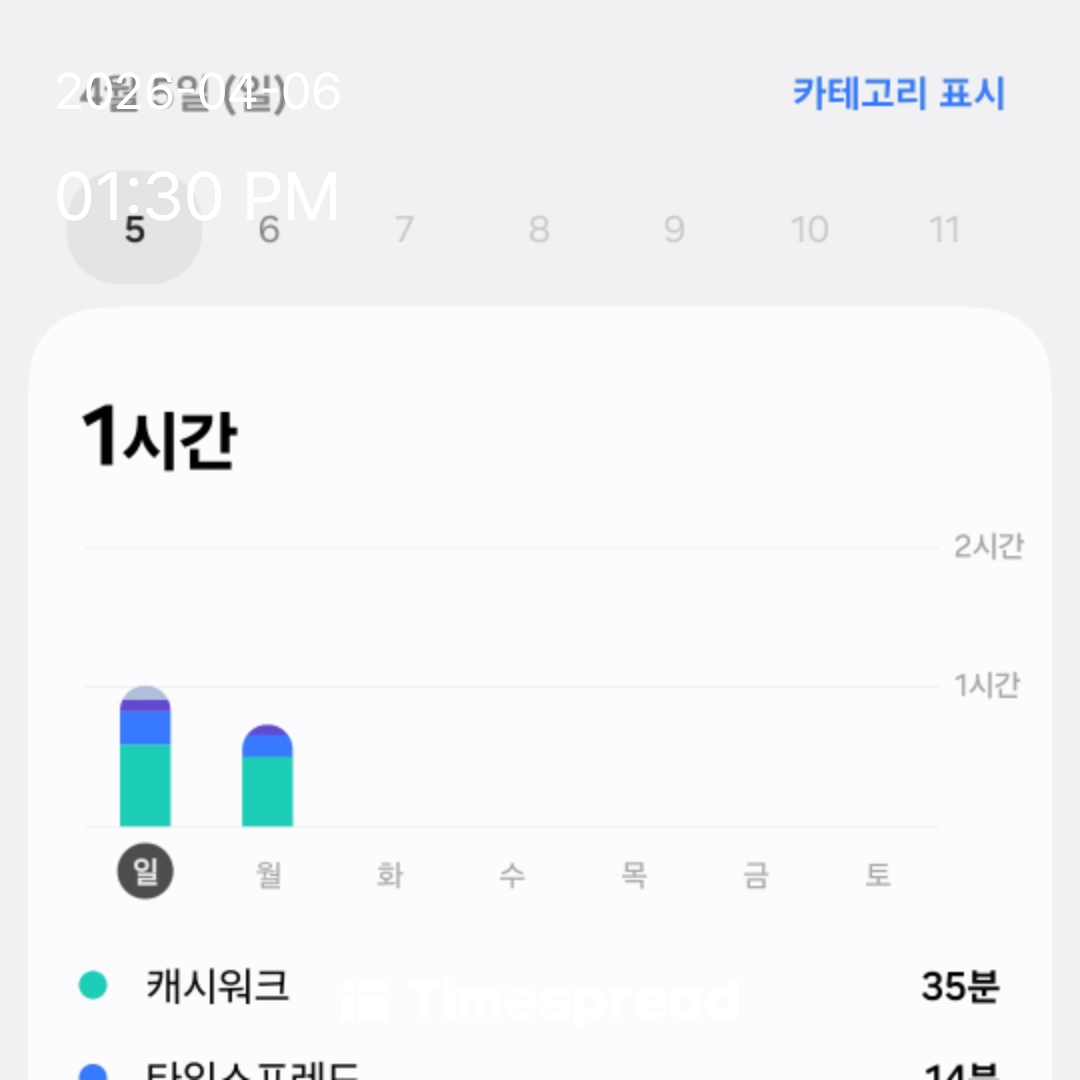Tap the 카테고리 표시 link
Image resolution: width=1080 pixels, height=1080 pixels.
coord(898,93)
